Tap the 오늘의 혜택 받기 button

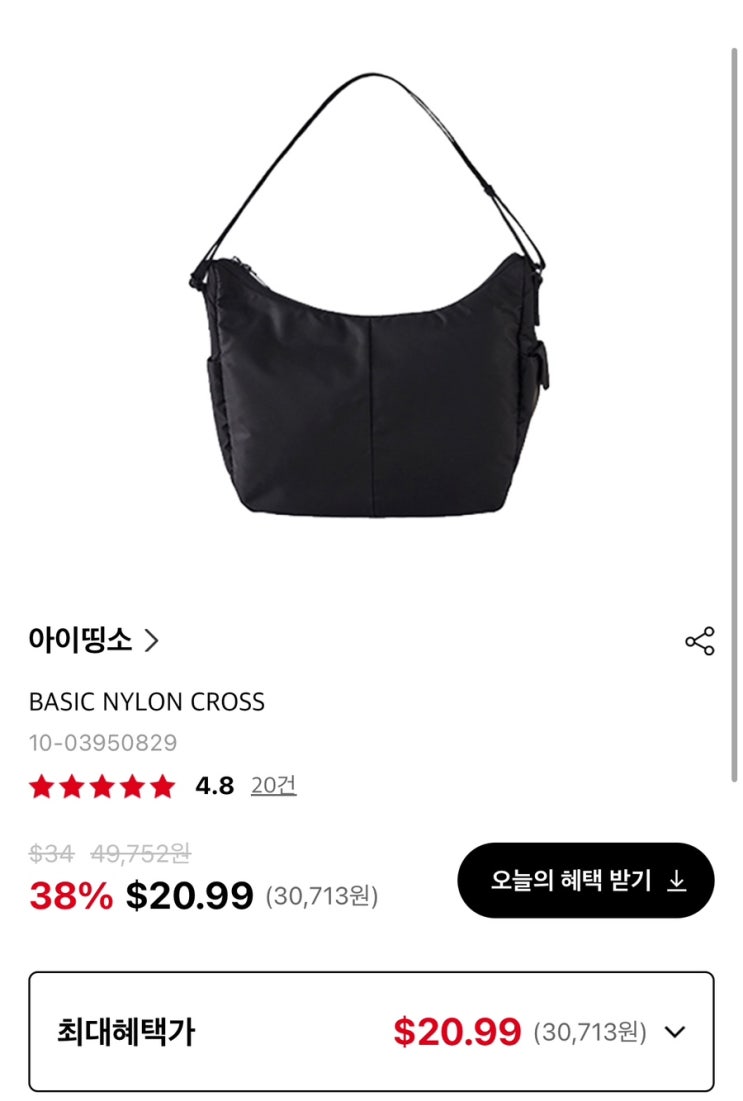tap(586, 880)
